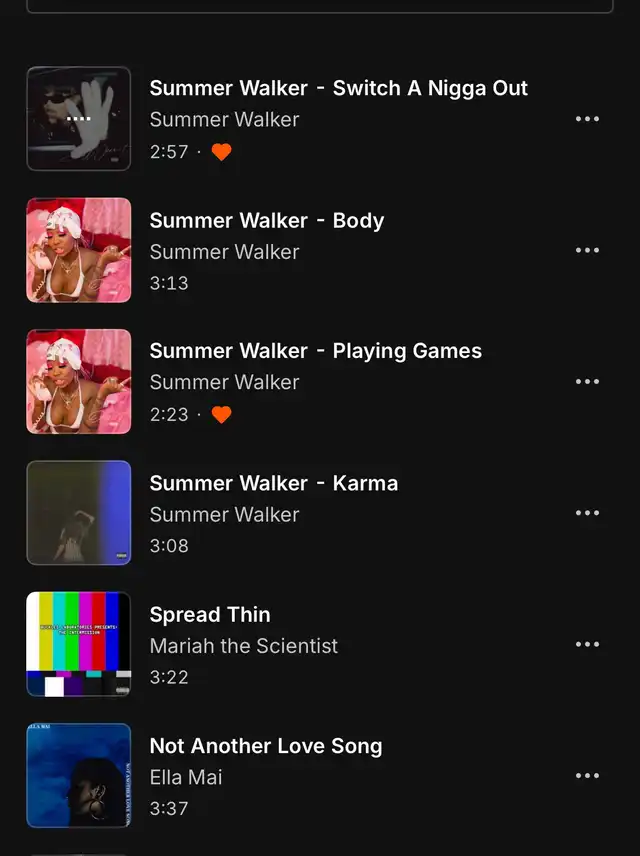Open the overflow menu for Body
This screenshot has height=856, width=640.
click(x=587, y=250)
